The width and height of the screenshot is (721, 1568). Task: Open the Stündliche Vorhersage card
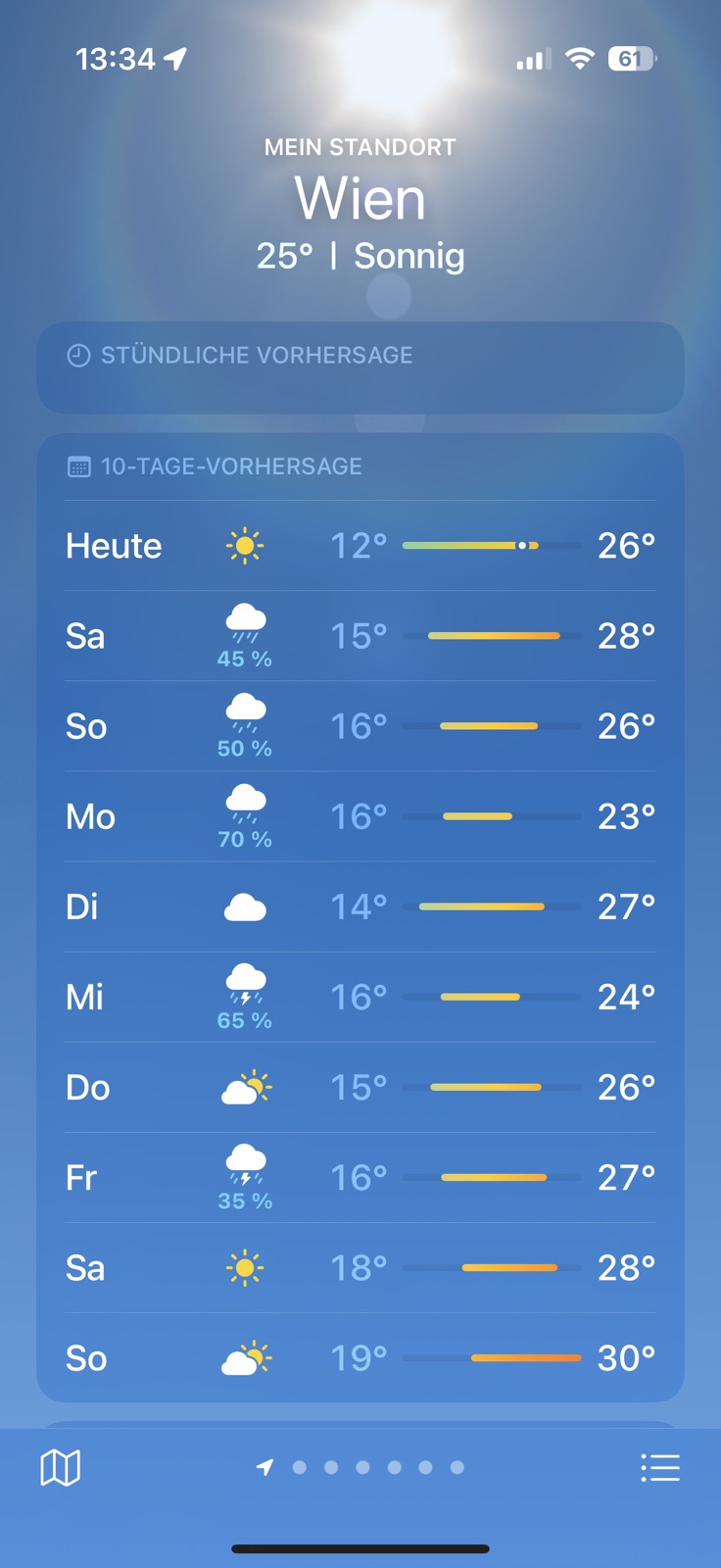pyautogui.click(x=360, y=367)
